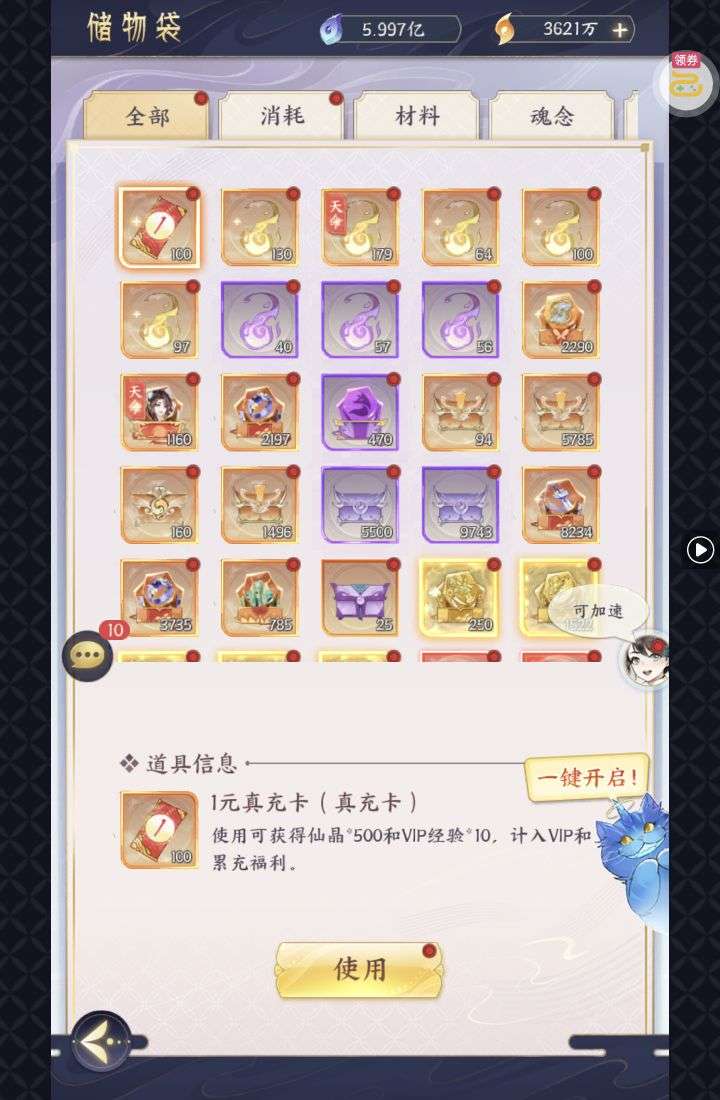720x1100 pixels.
Task: Switch to the 全部 tab
Action: [x=146, y=117]
